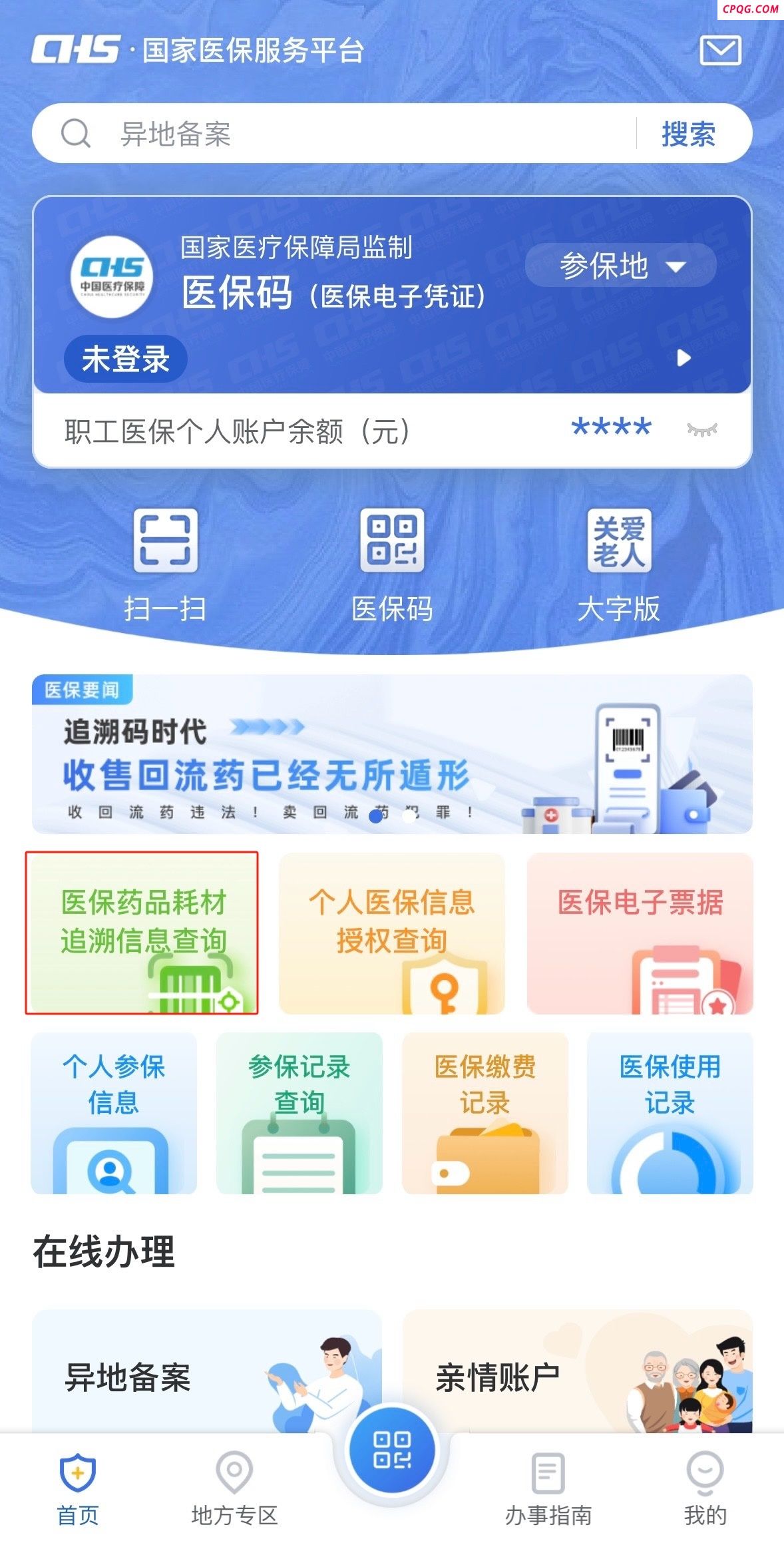784x1557 pixels.
Task: View 医保缴费记录
Action: tap(485, 1112)
